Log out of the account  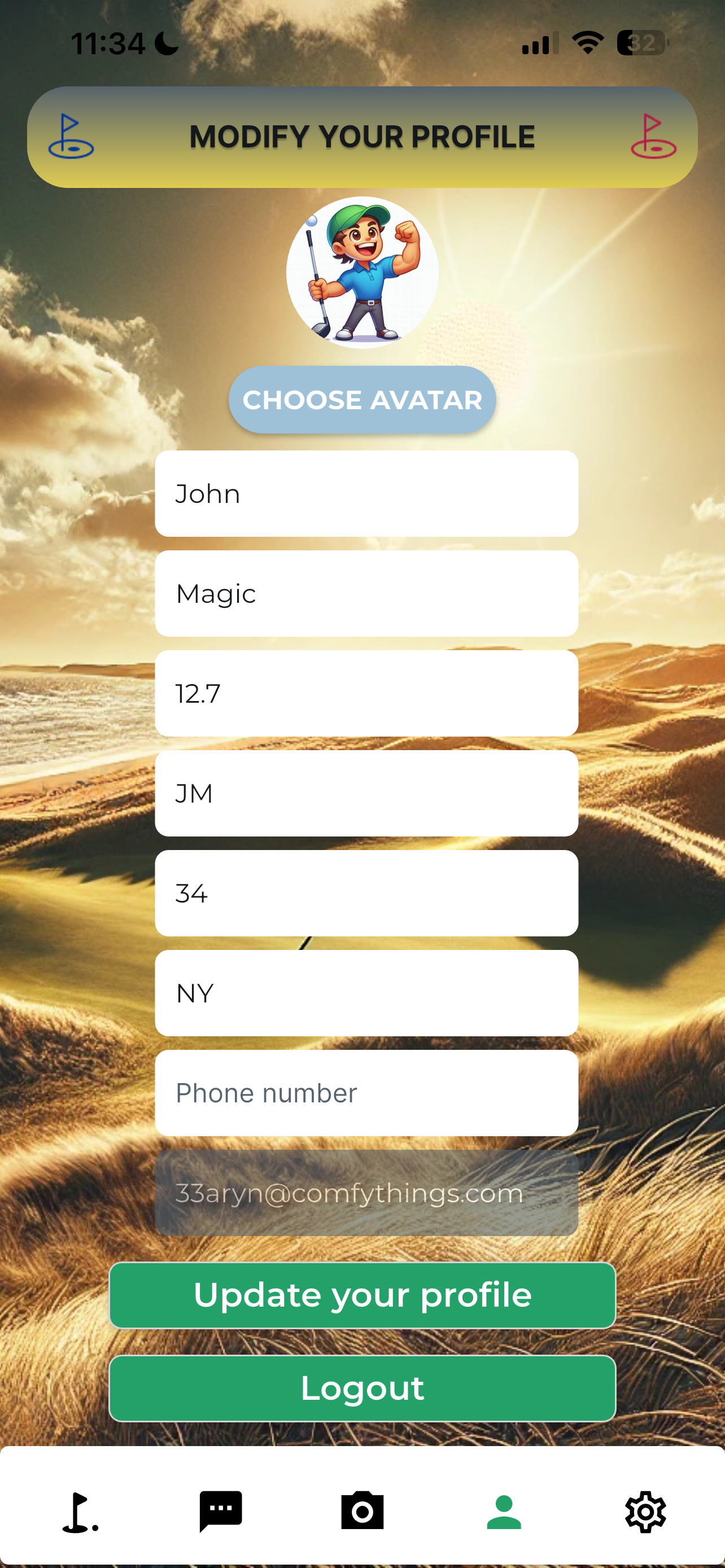[x=362, y=1388]
